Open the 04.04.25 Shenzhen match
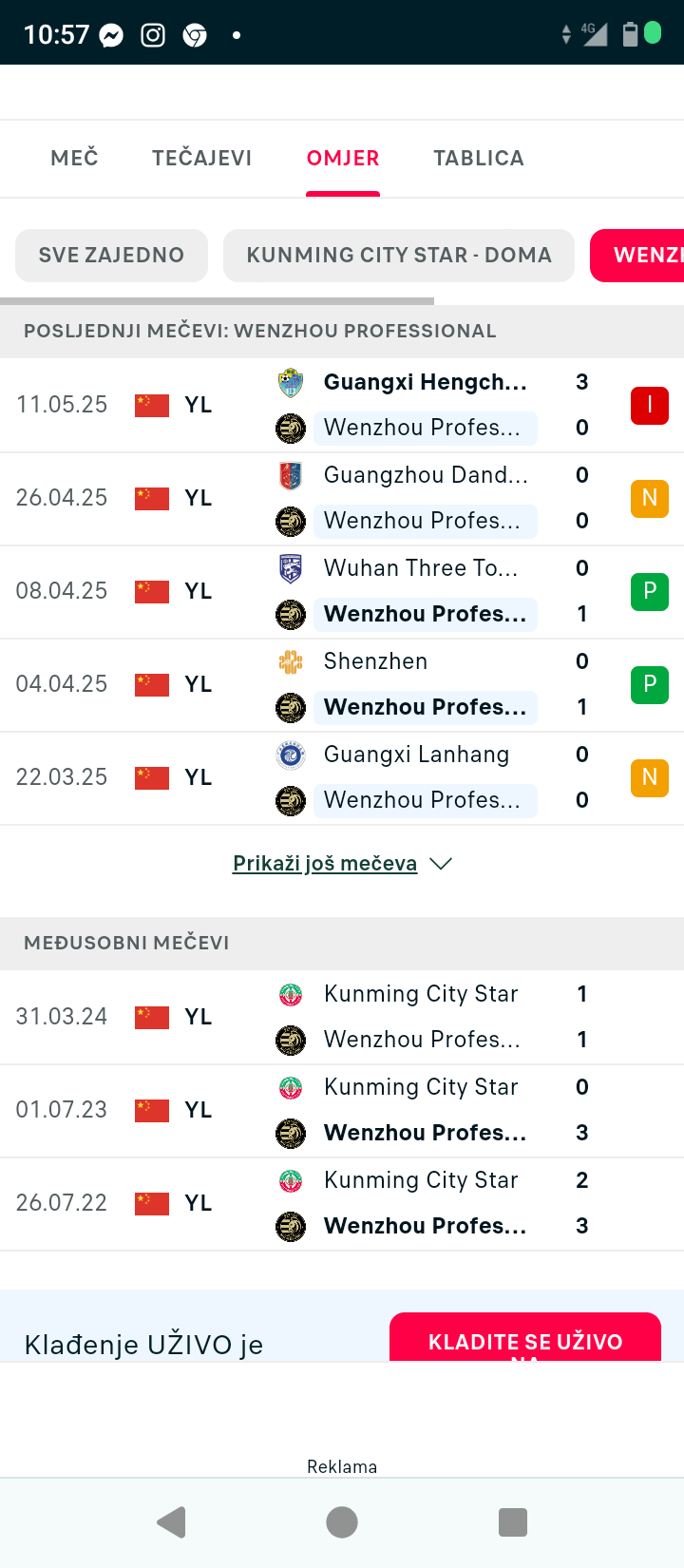This screenshot has height=1568, width=684. click(x=342, y=684)
